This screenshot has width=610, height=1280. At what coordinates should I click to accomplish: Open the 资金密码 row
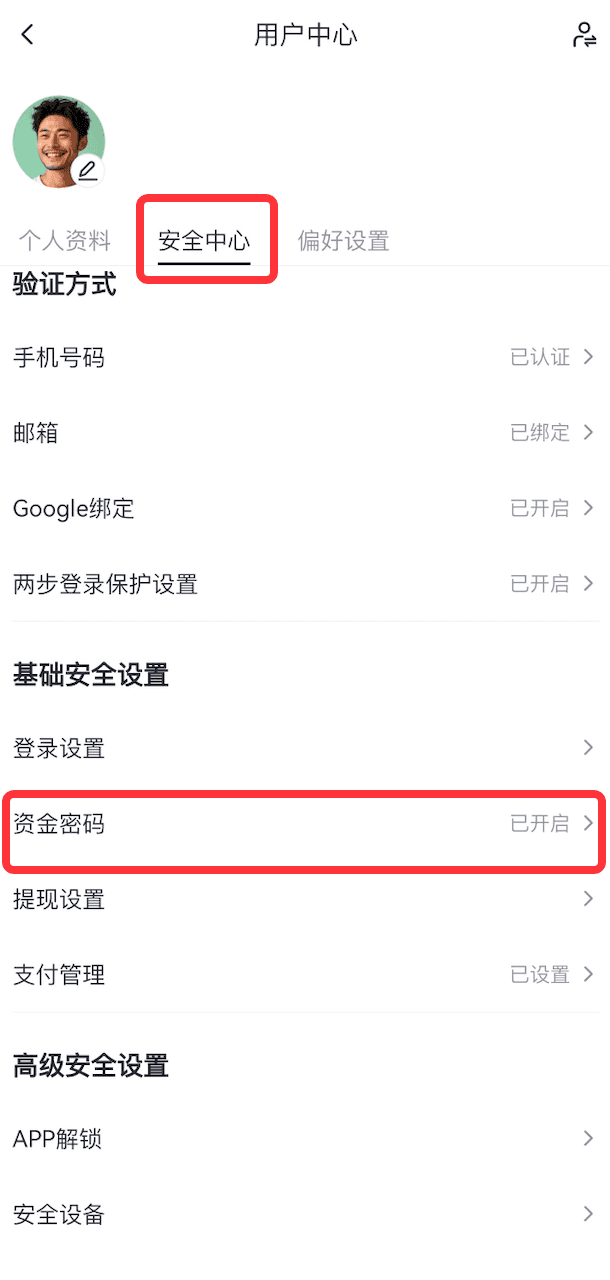click(x=305, y=824)
